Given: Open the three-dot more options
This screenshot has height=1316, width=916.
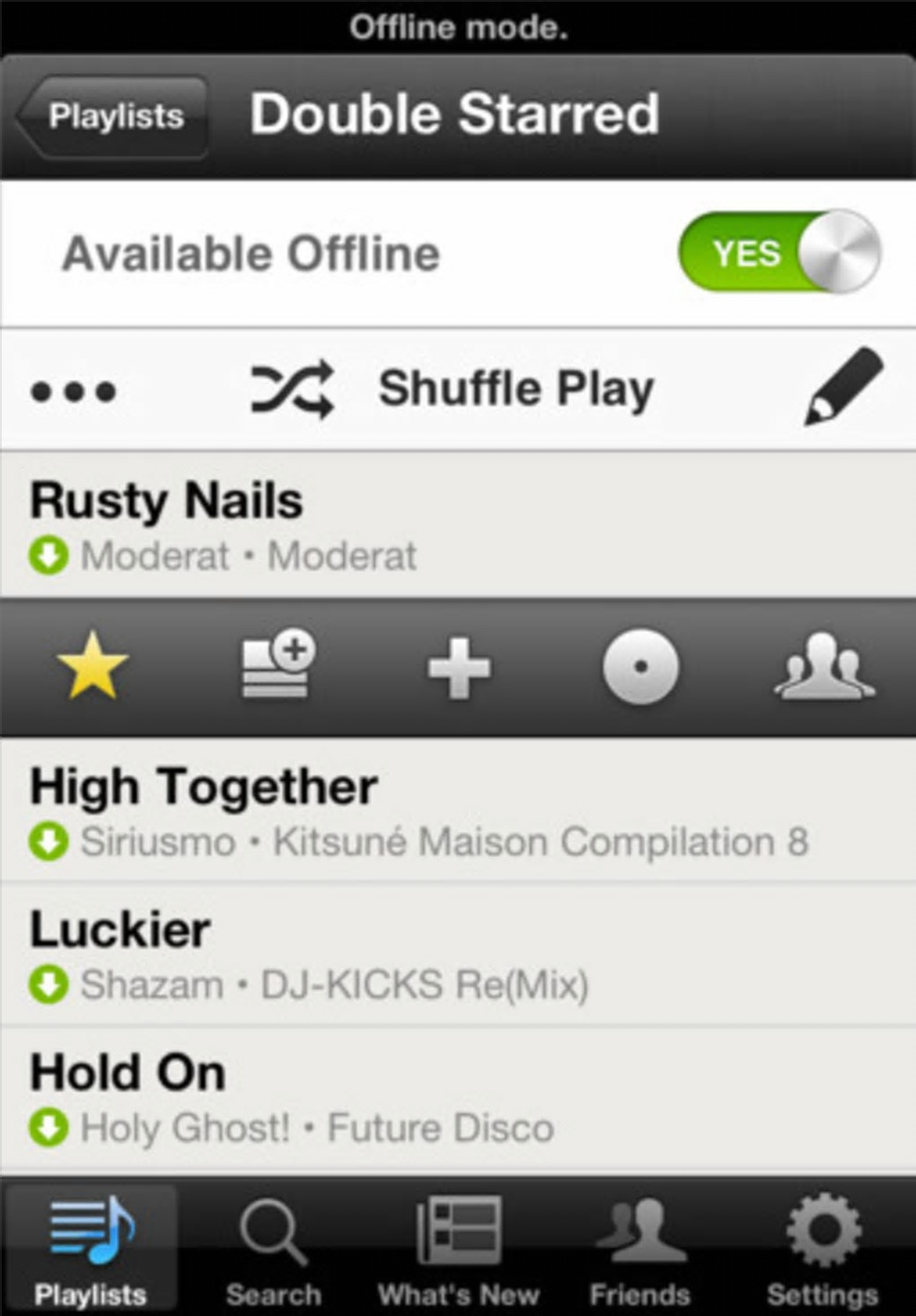Looking at the screenshot, I should pyautogui.click(x=74, y=391).
